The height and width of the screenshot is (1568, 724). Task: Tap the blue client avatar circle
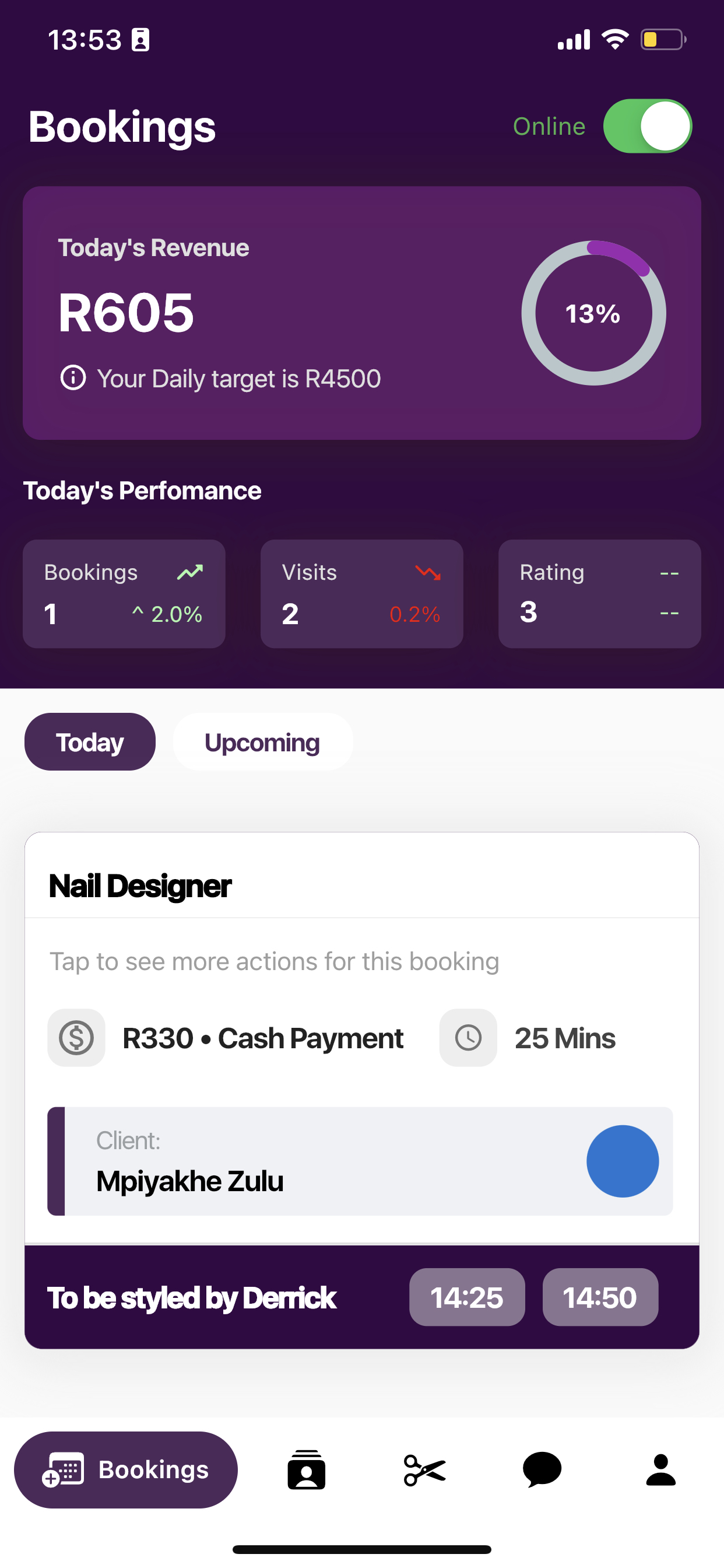coord(623,1160)
